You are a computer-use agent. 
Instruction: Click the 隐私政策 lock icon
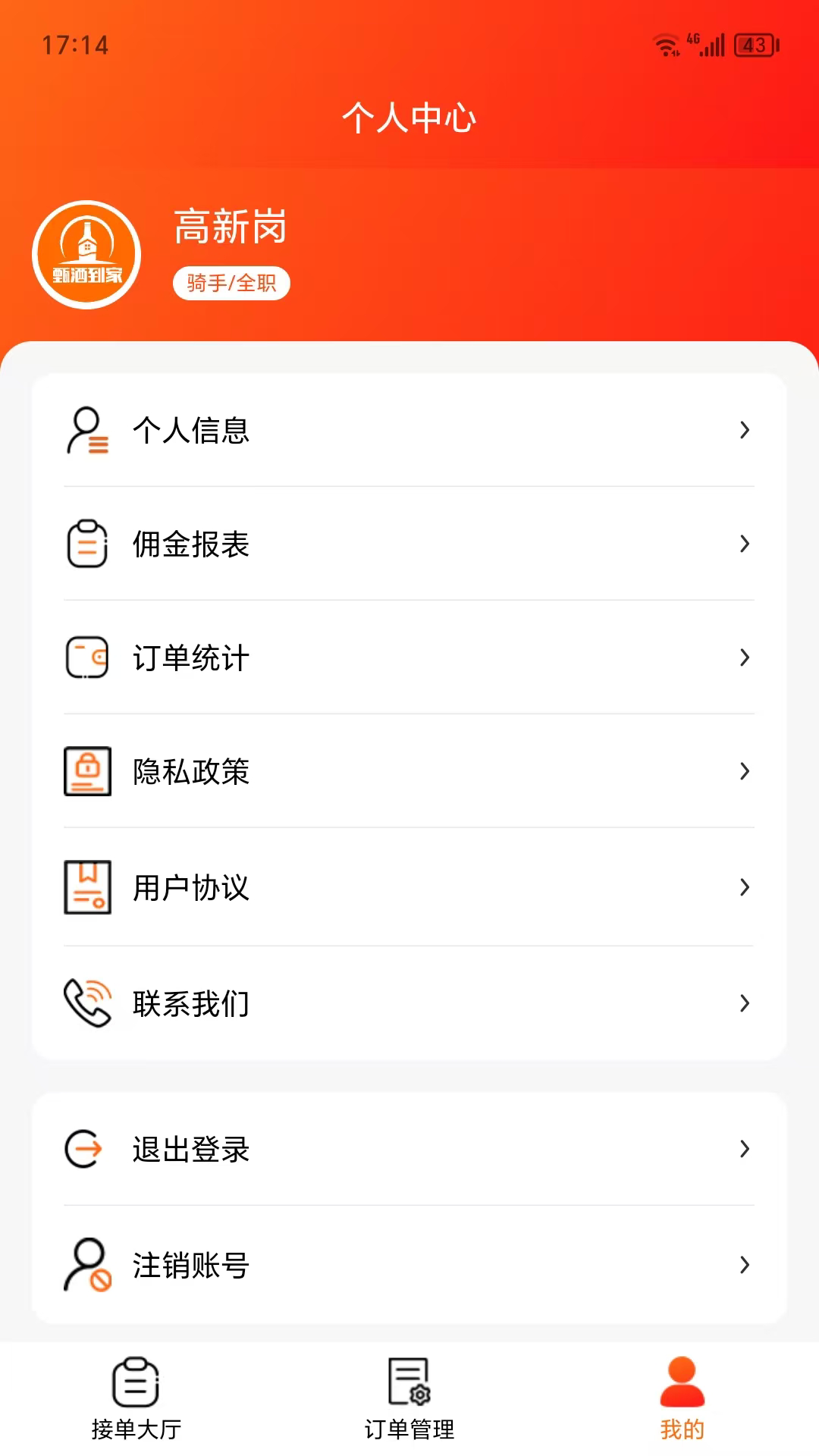[86, 772]
